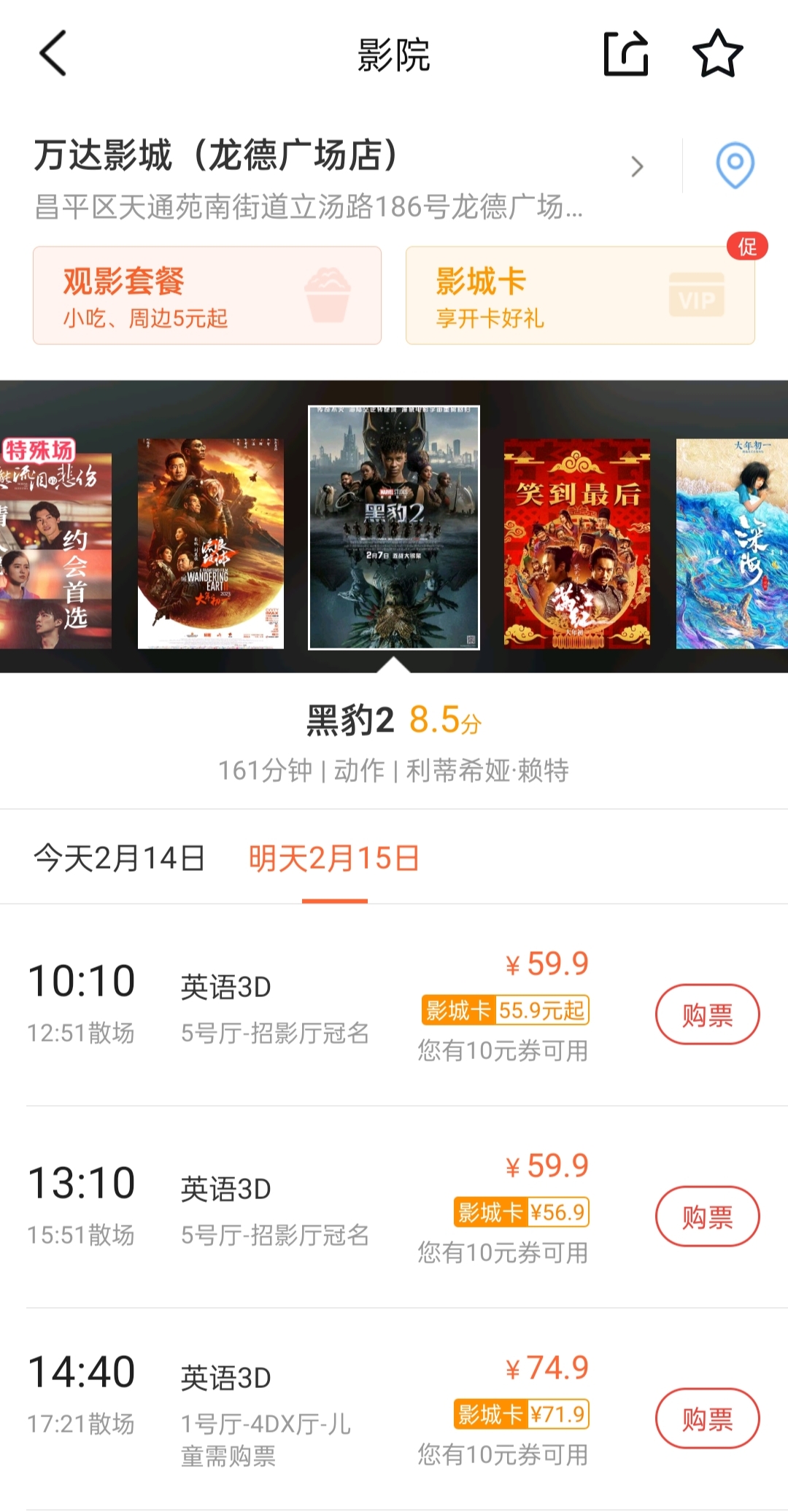This screenshot has width=788, height=1512.
Task: Open the 影城卡 membership card offer
Action: [579, 295]
